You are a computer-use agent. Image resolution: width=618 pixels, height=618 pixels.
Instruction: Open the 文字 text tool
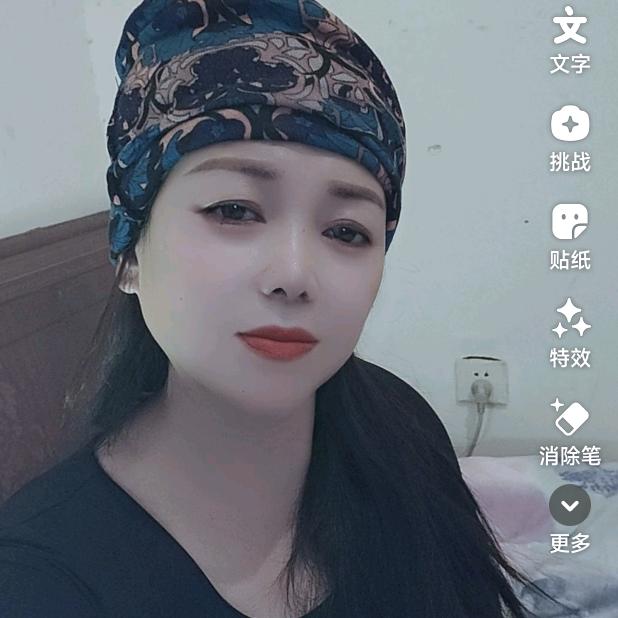[x=570, y=28]
